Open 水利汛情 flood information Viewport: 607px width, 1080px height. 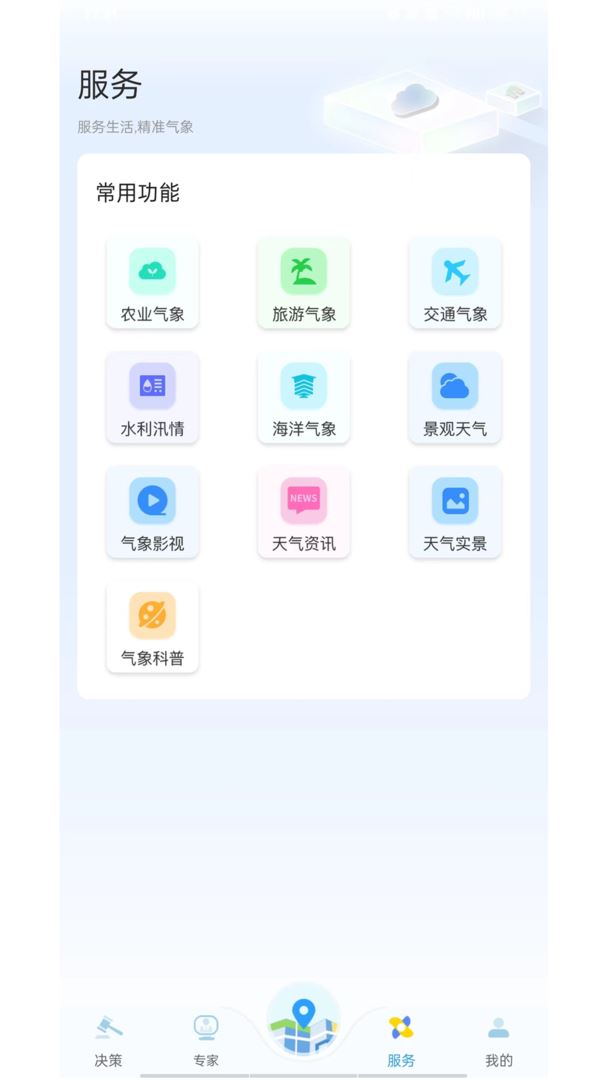(152, 398)
